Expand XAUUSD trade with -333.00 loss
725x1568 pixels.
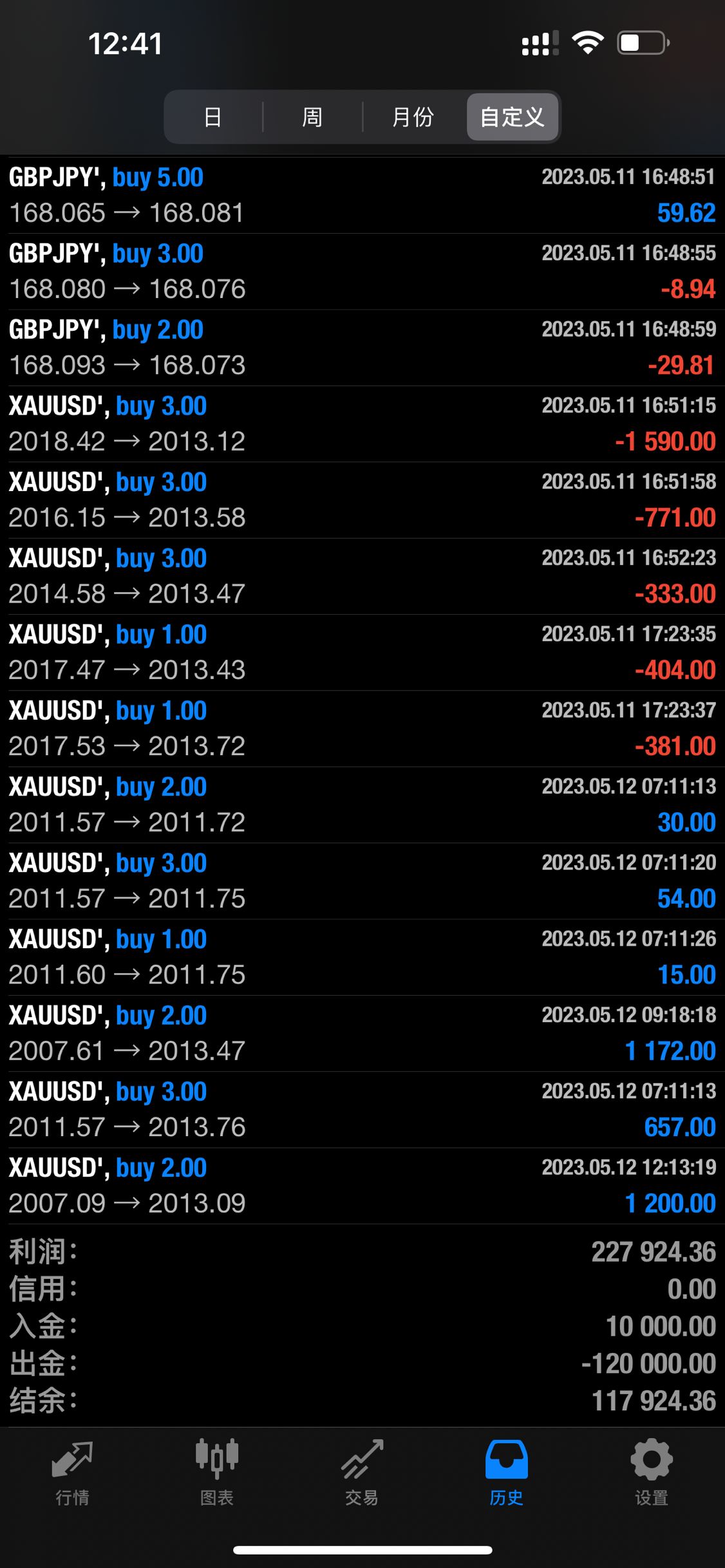[x=362, y=576]
